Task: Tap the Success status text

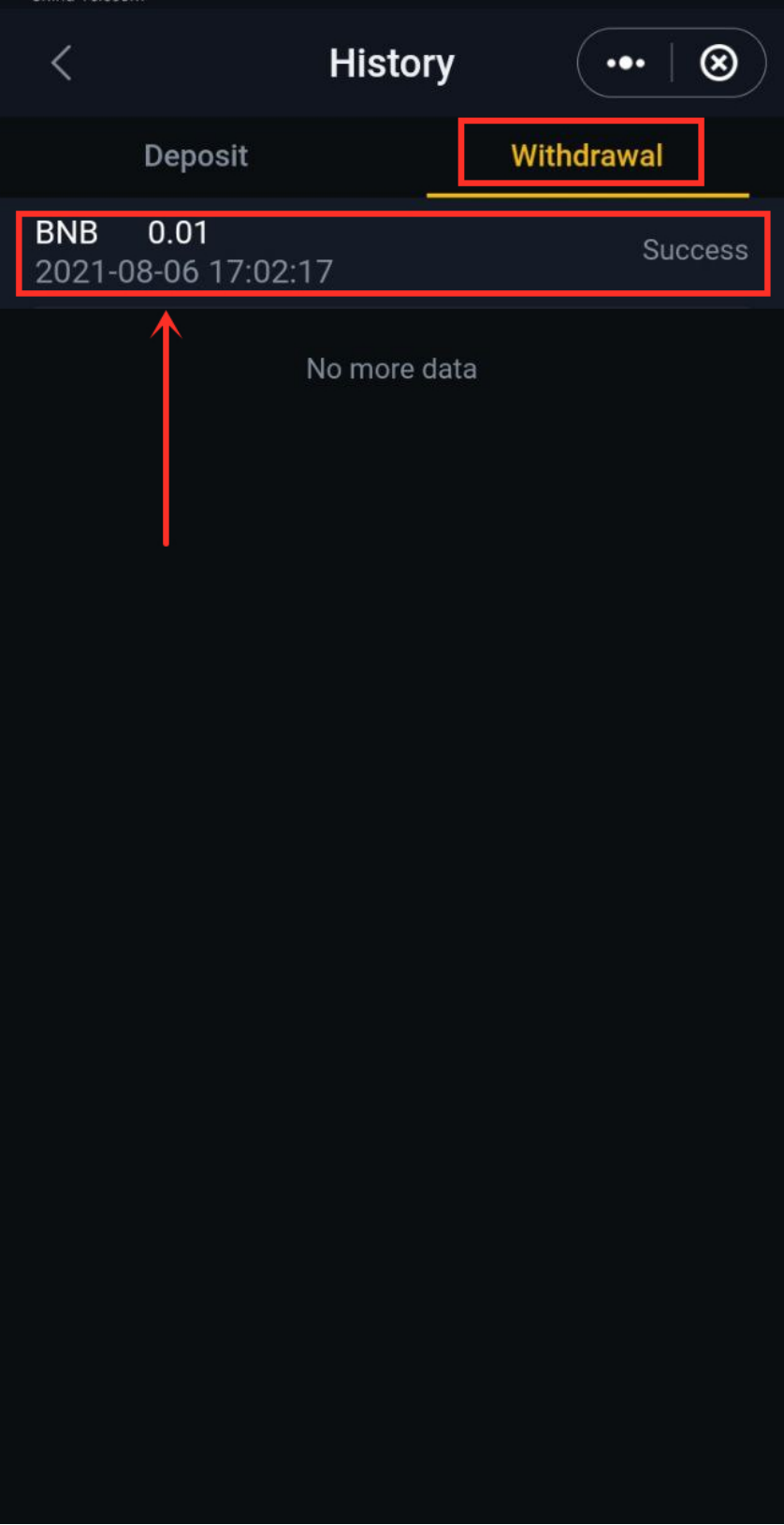Action: click(695, 250)
